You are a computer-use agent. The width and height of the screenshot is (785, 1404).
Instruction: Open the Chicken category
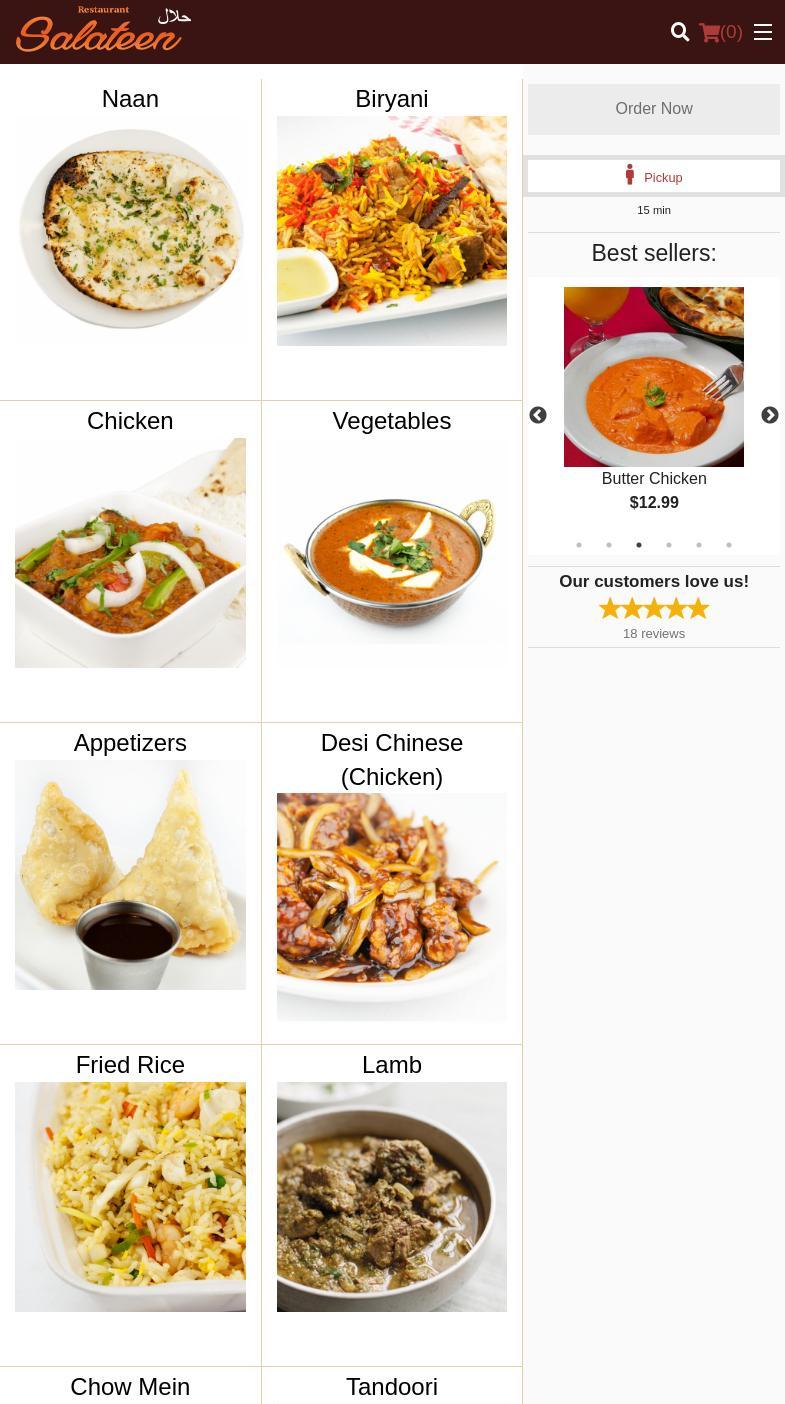(x=130, y=552)
